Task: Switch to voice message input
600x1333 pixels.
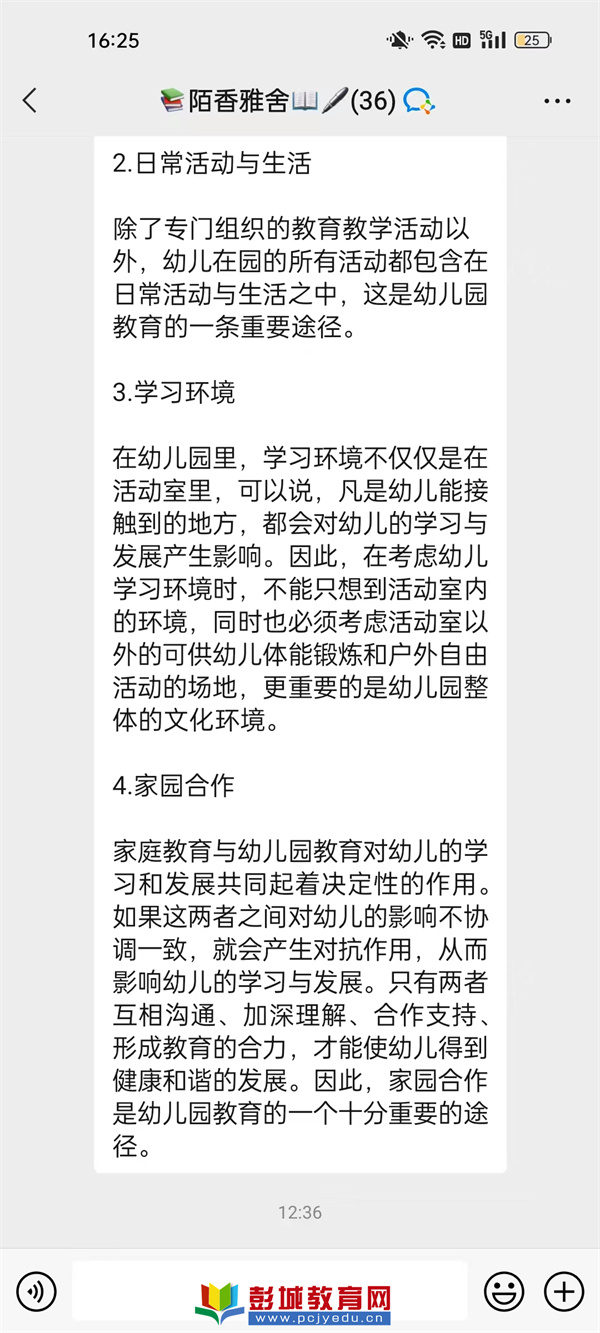Action: click(36, 1291)
